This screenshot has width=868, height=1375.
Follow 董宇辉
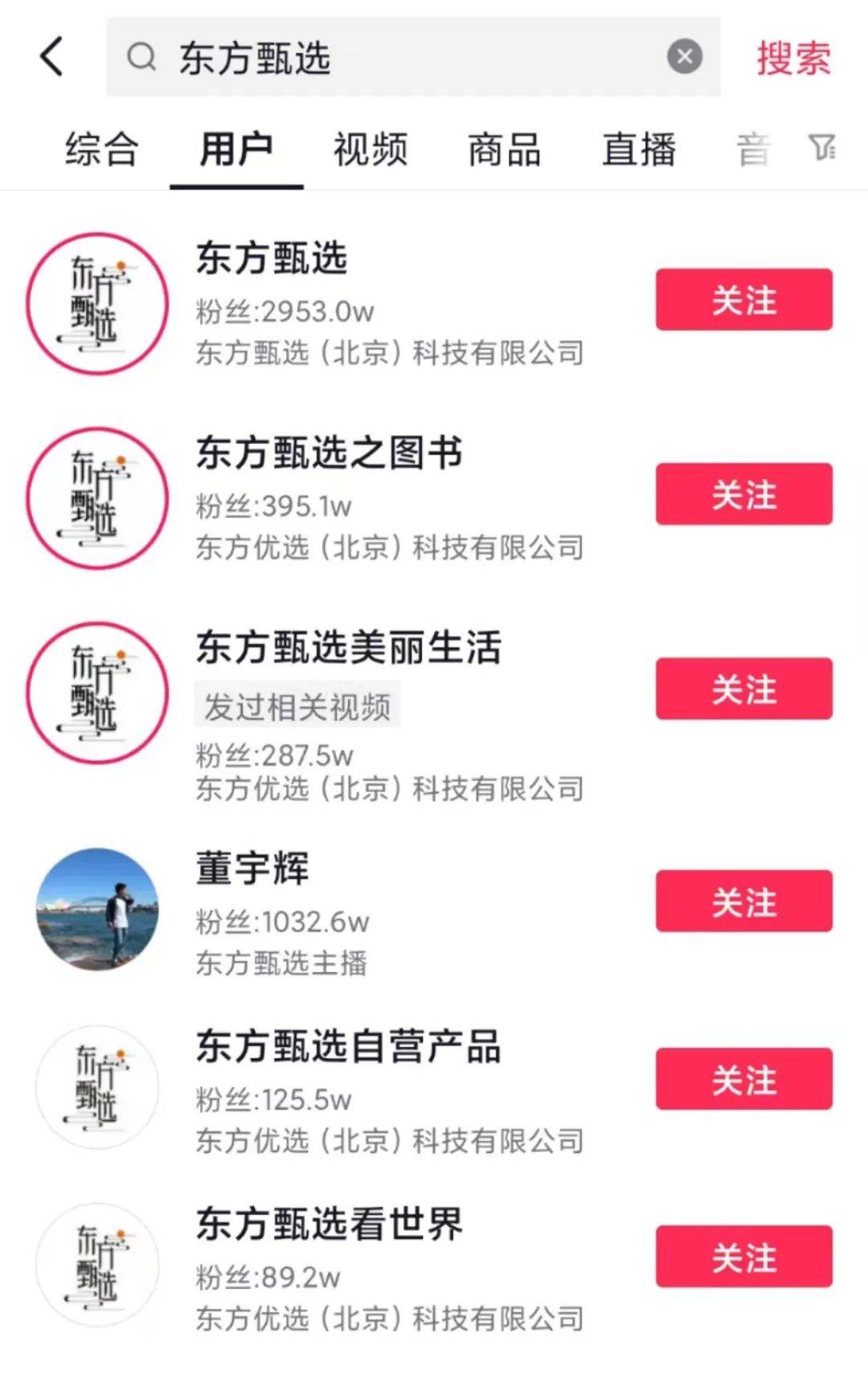click(x=743, y=901)
